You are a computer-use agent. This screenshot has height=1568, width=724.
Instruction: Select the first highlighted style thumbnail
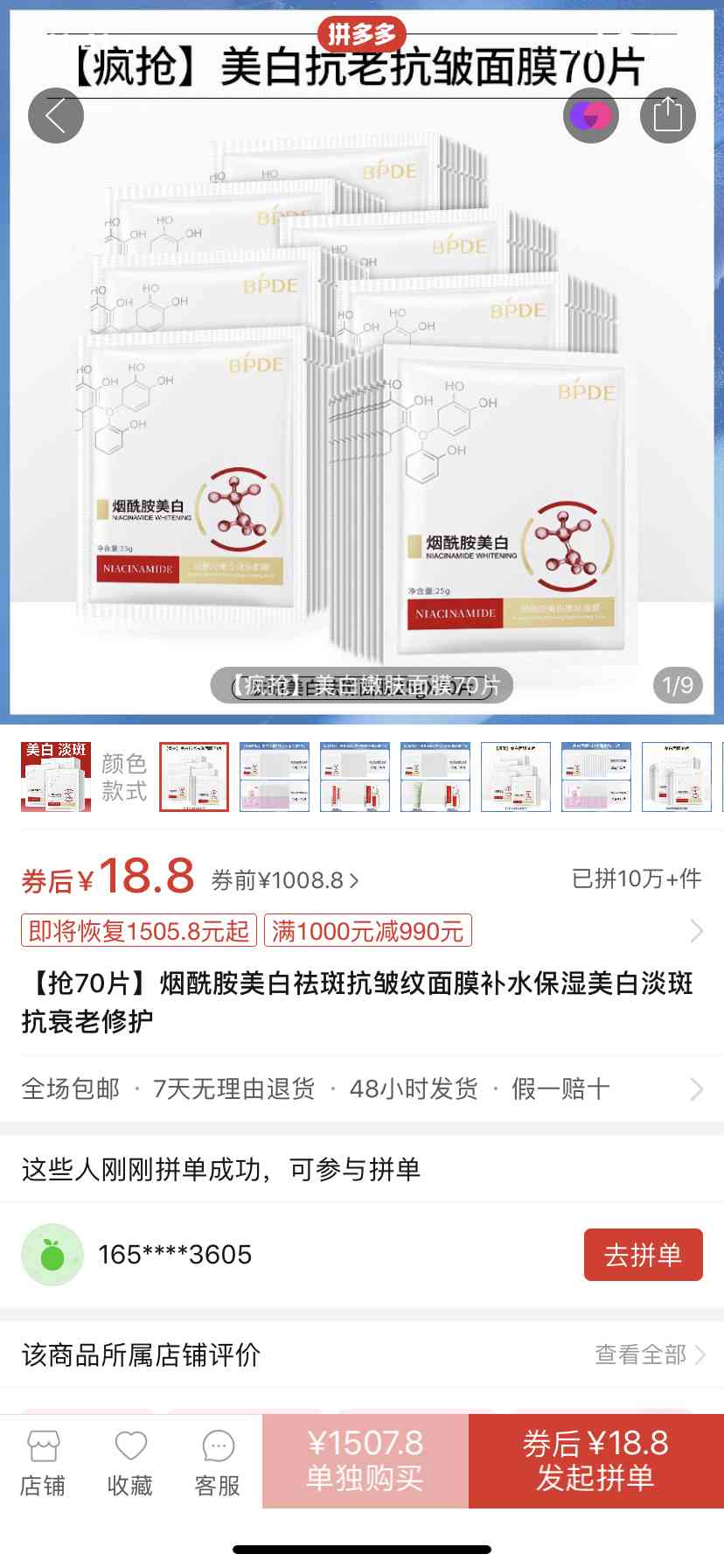[x=194, y=776]
